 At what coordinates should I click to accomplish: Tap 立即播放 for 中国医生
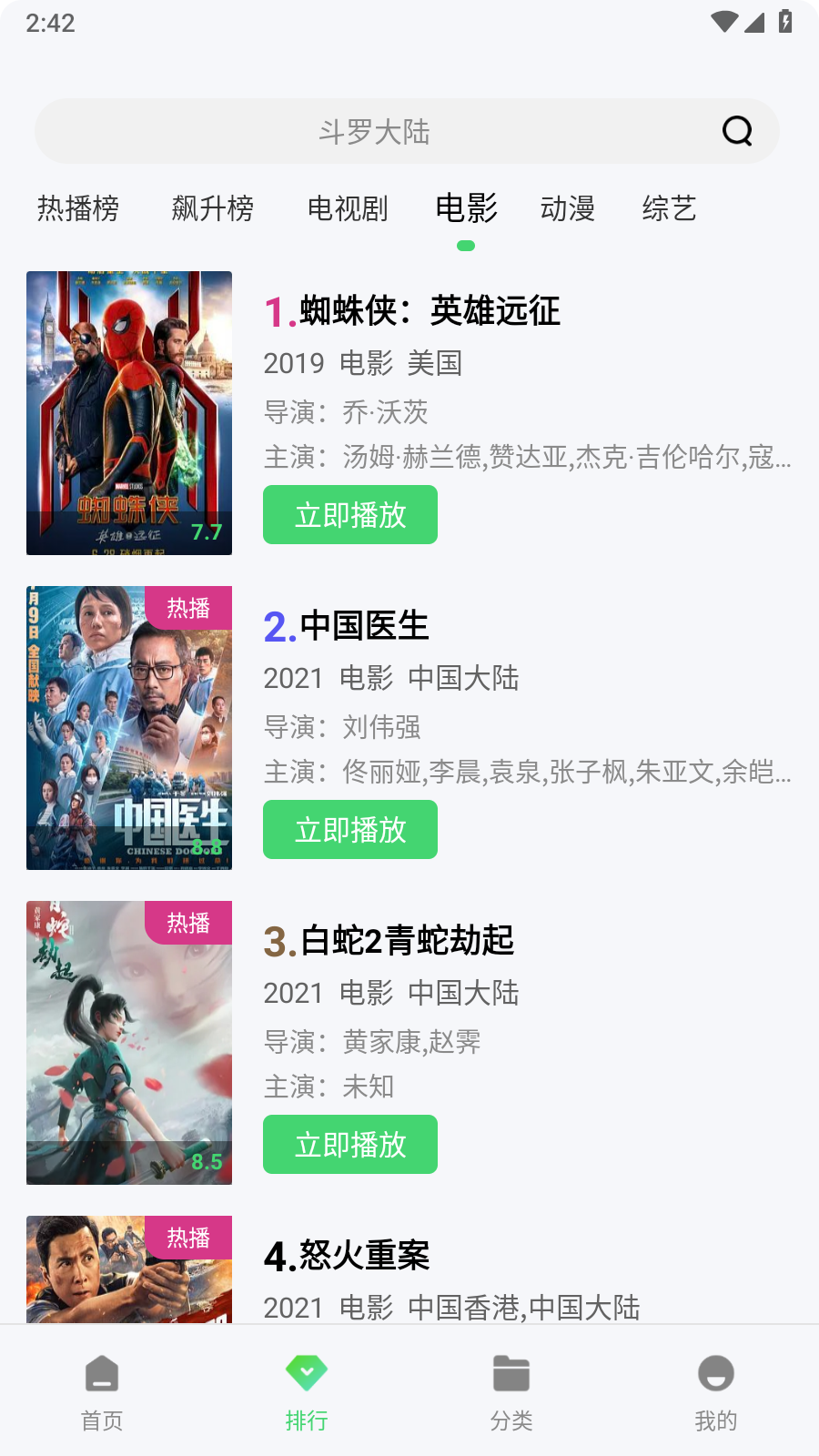click(x=350, y=829)
